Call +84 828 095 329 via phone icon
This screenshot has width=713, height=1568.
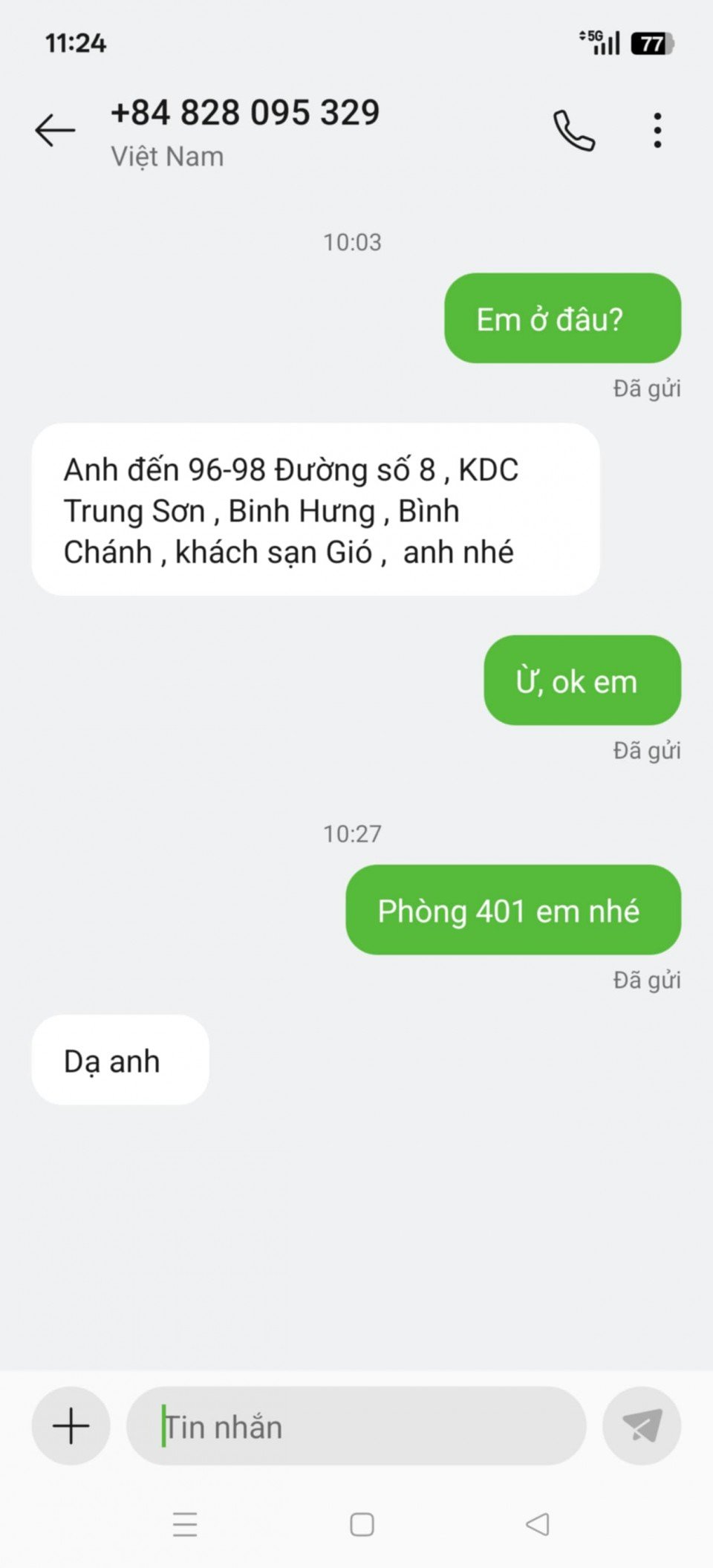click(573, 131)
